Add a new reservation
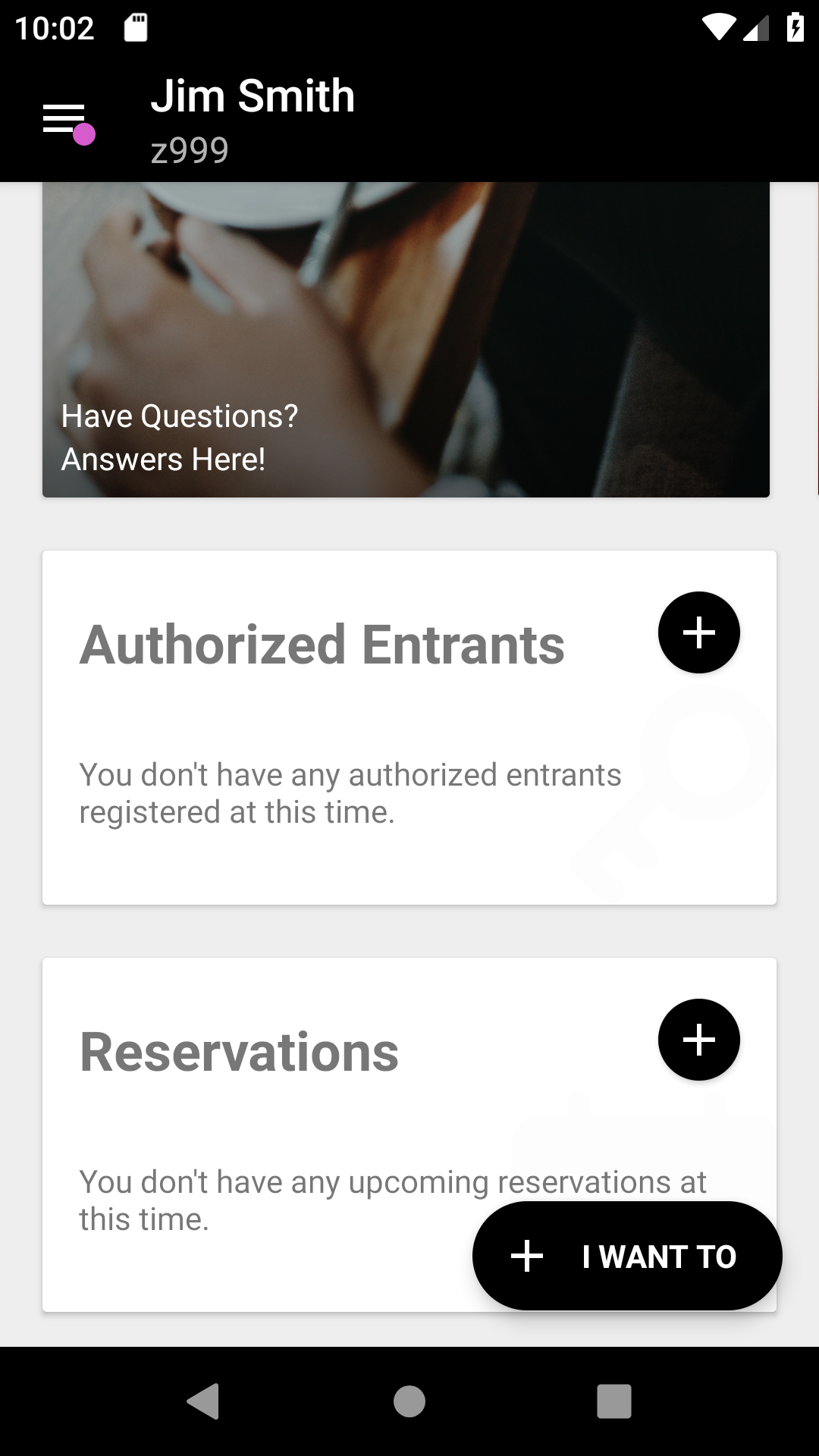This screenshot has width=819, height=1456. [x=698, y=1040]
